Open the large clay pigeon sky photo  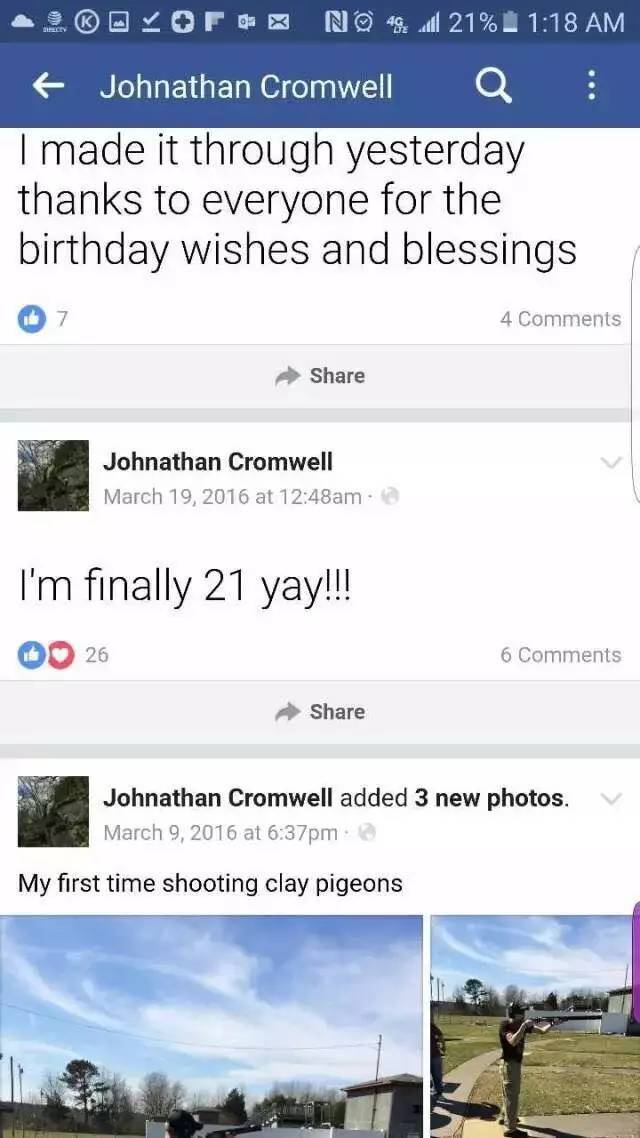tap(210, 1026)
